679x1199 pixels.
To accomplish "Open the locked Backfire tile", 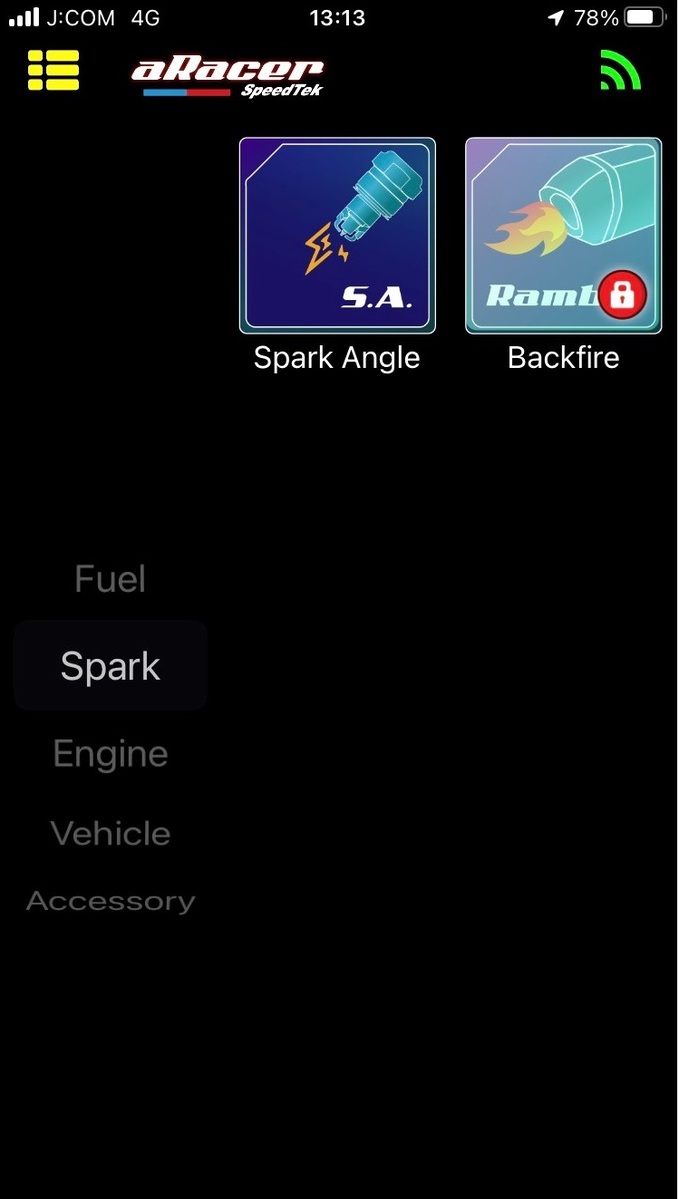I will click(564, 236).
